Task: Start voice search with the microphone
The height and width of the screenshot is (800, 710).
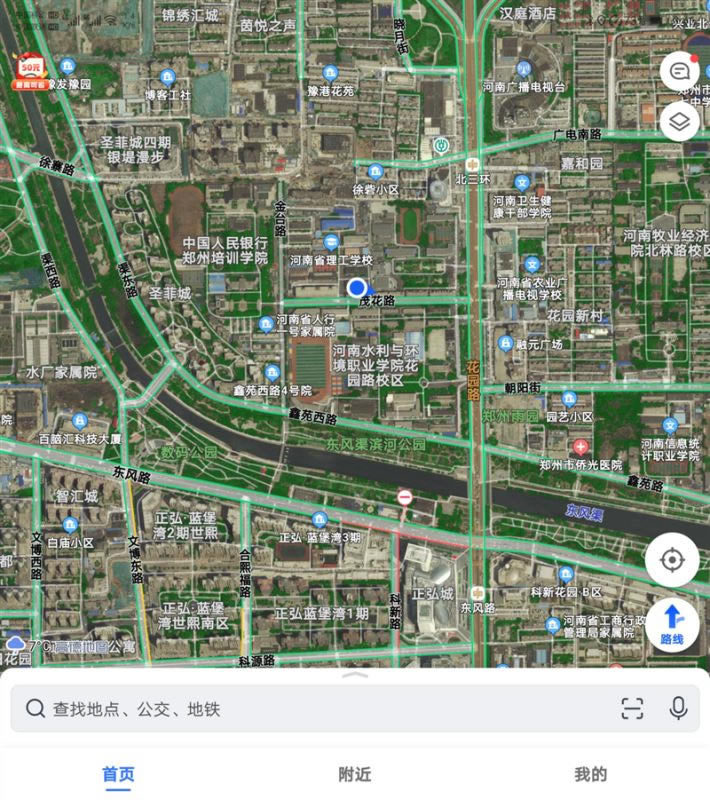Action: (679, 709)
